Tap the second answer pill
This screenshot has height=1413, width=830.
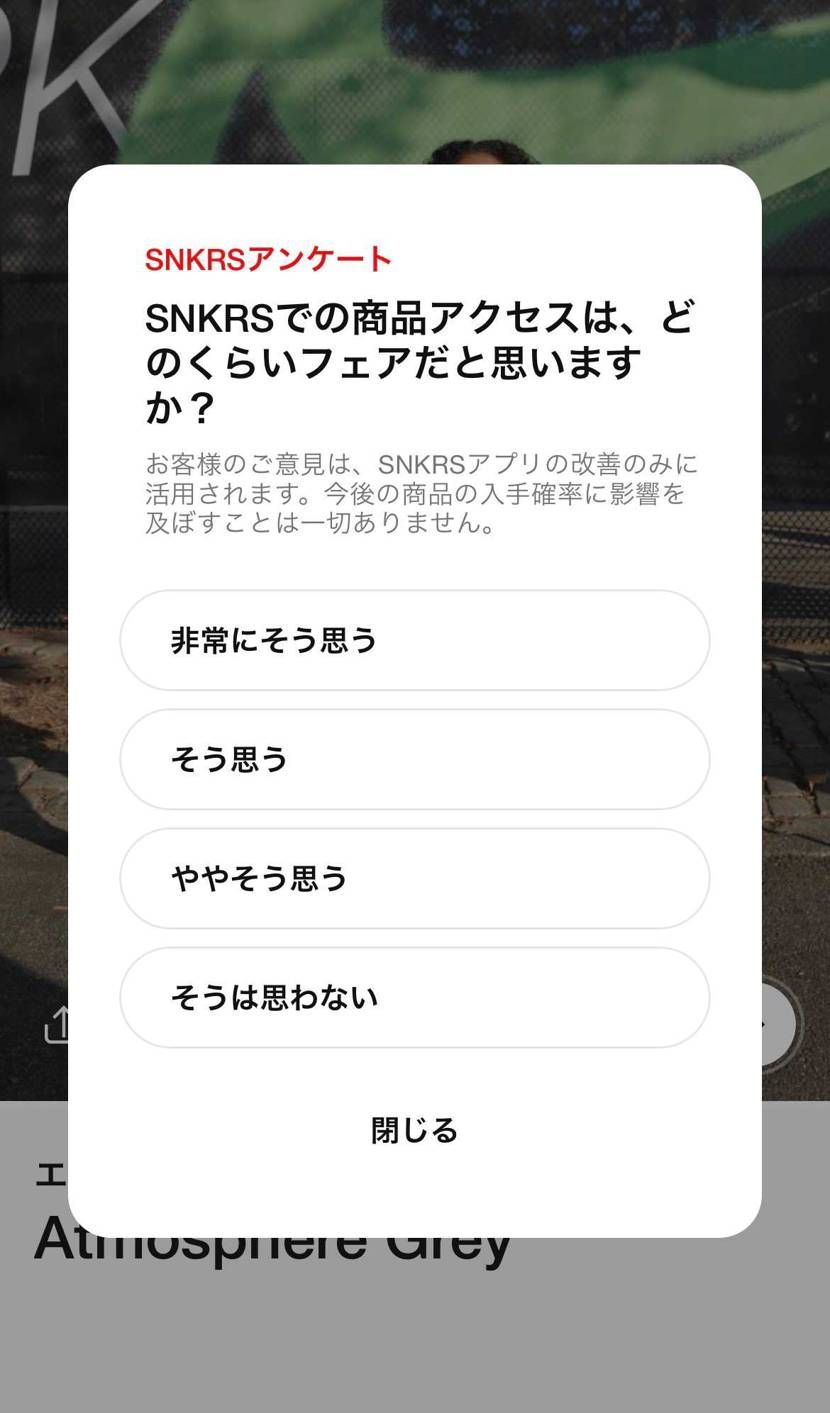414,759
